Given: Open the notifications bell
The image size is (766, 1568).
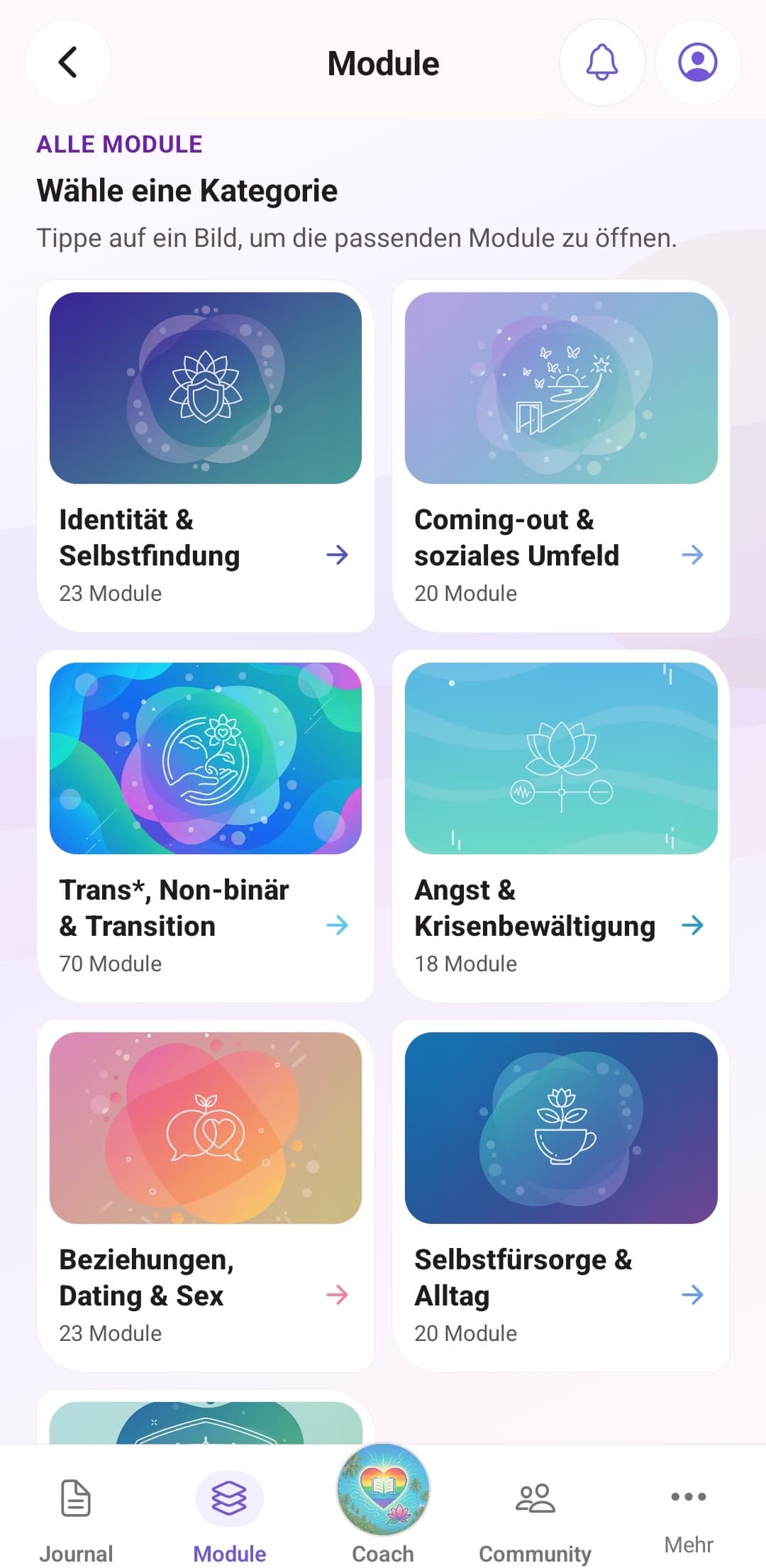Looking at the screenshot, I should pyautogui.click(x=602, y=62).
